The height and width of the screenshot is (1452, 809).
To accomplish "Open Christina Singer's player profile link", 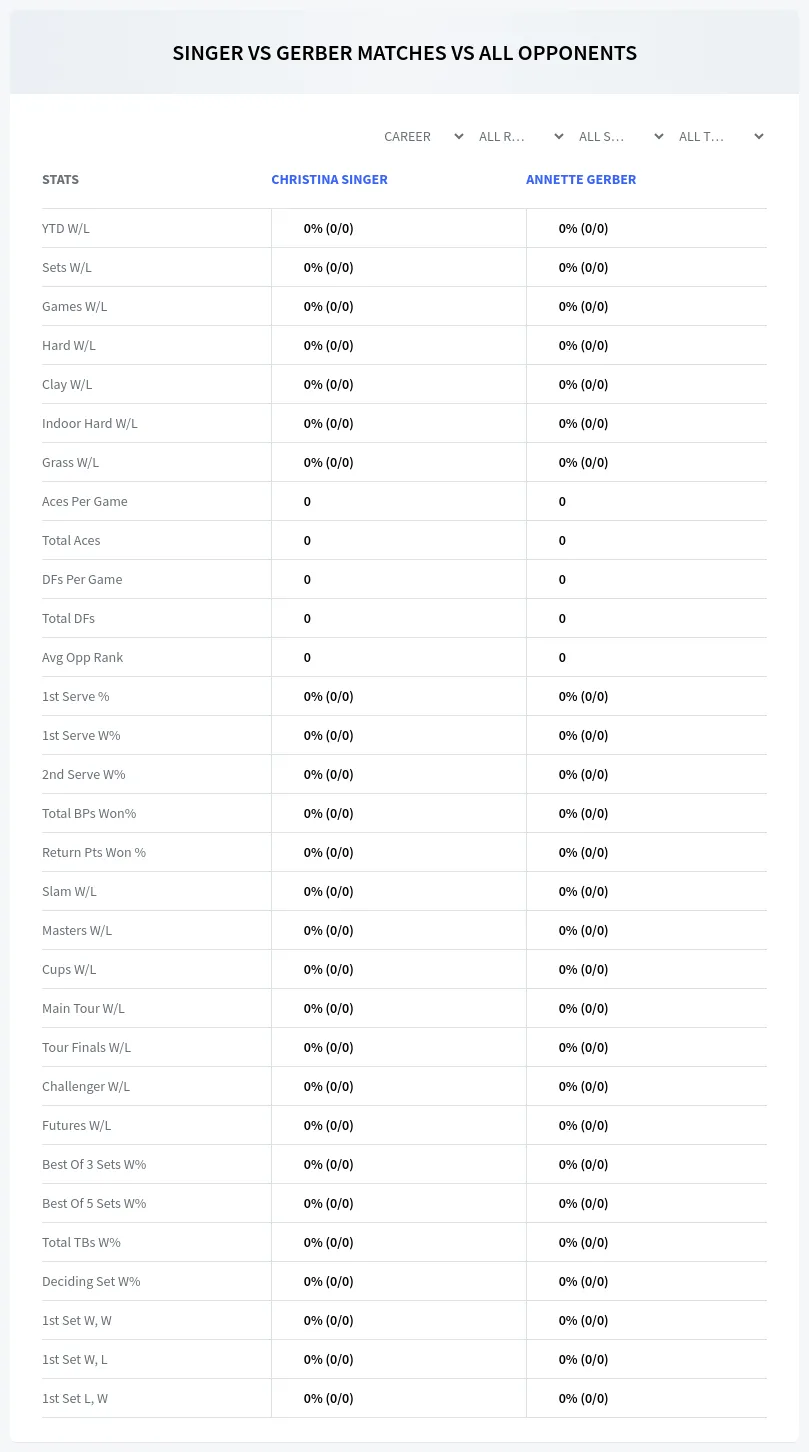I will pyautogui.click(x=329, y=180).
